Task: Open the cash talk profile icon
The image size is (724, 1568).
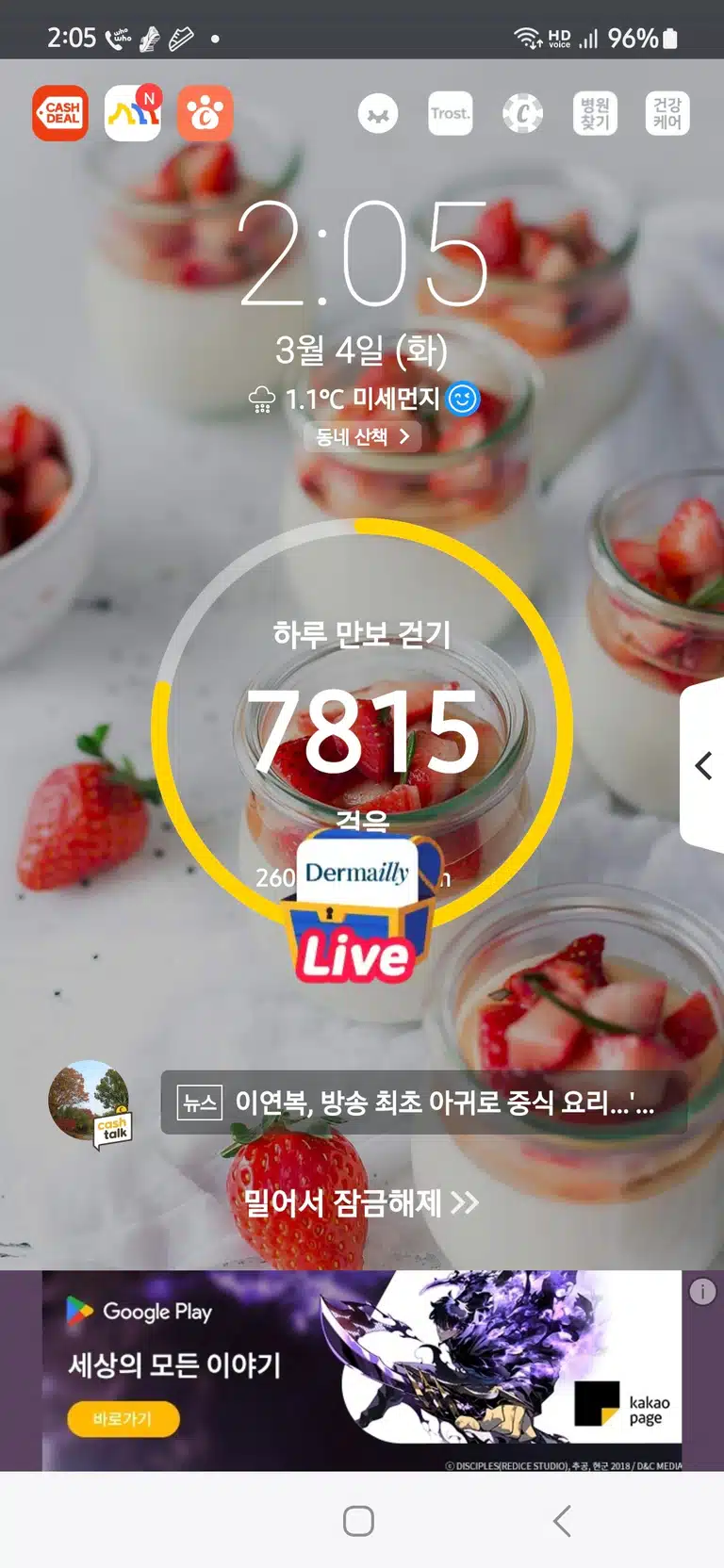Action: pos(90,1104)
